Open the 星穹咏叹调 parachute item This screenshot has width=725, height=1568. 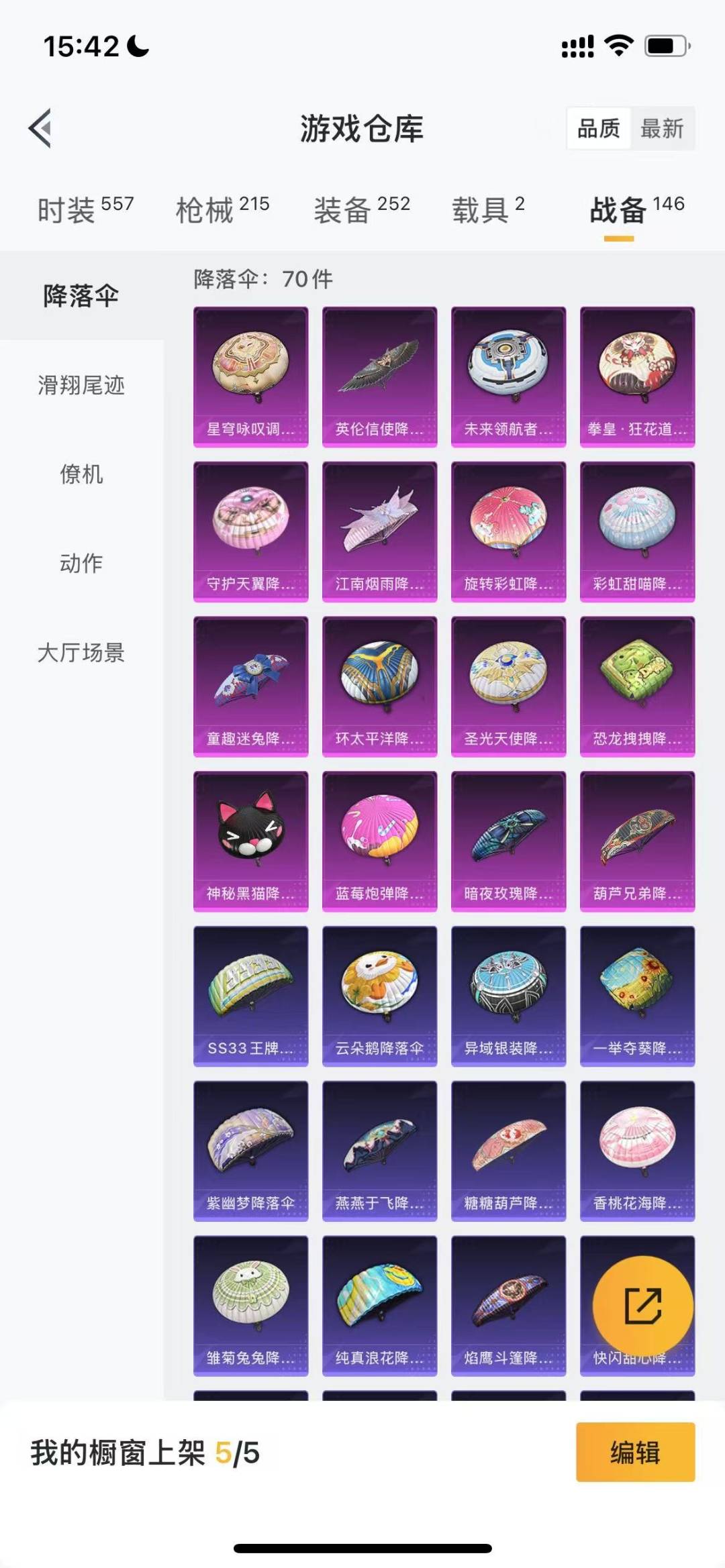tap(251, 377)
